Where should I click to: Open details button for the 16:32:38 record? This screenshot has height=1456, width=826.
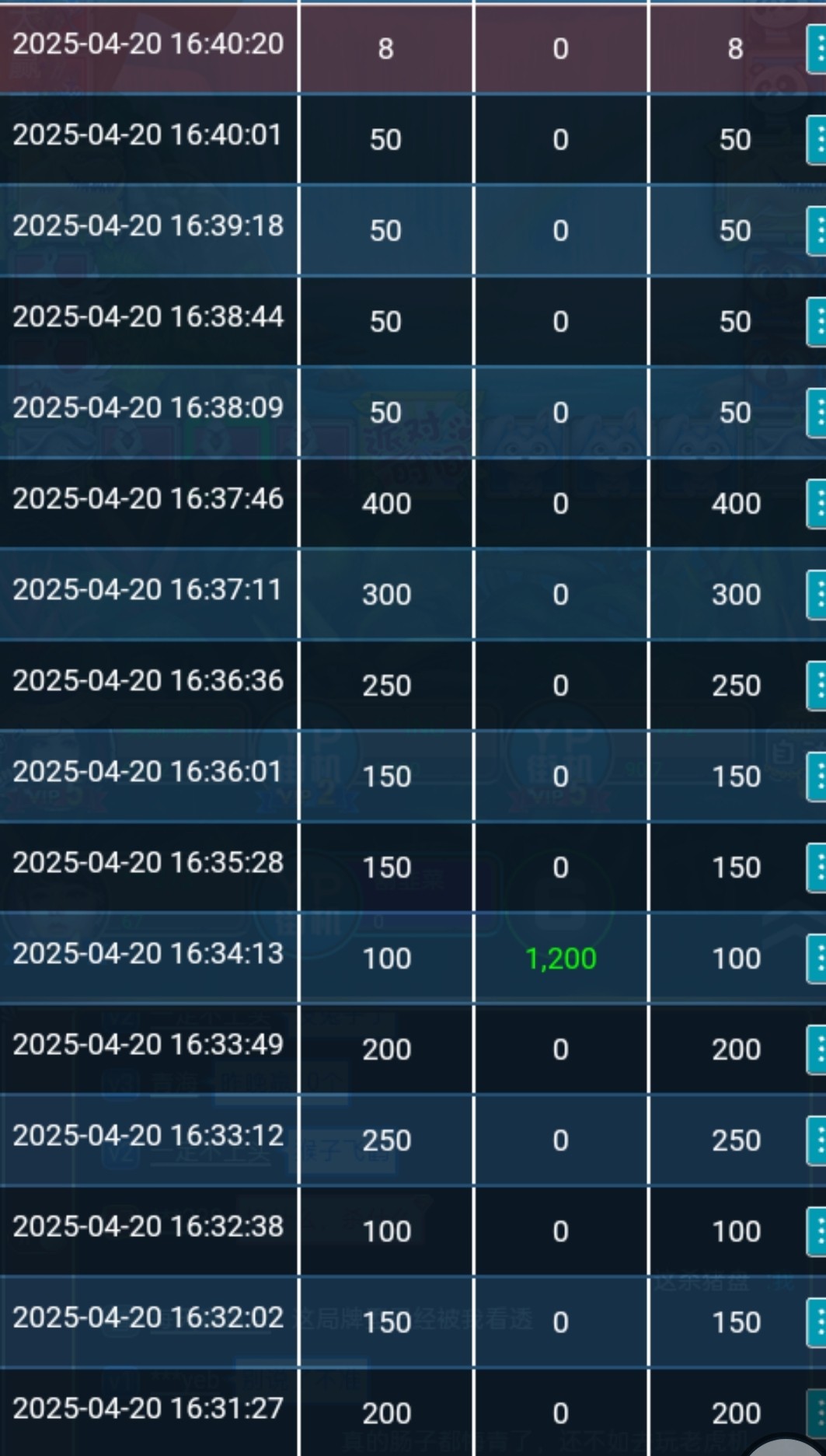[x=817, y=1231]
